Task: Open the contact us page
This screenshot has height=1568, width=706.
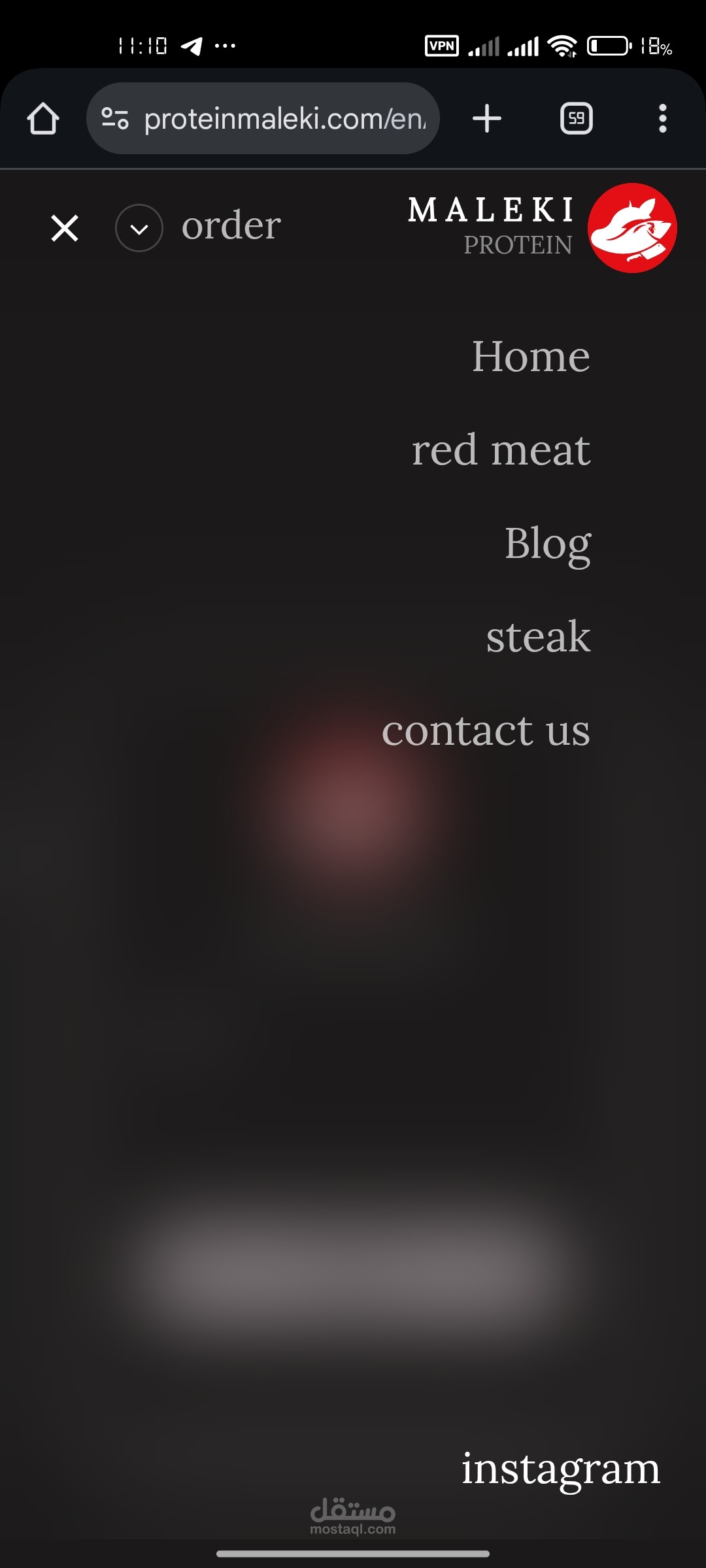Action: (486, 730)
